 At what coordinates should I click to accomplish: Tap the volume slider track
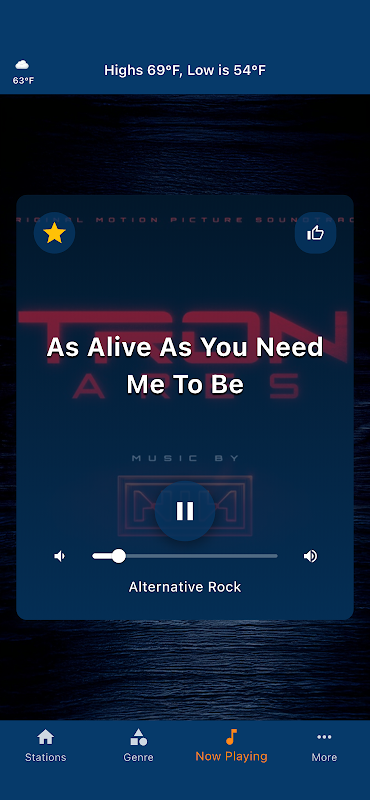coord(185,556)
